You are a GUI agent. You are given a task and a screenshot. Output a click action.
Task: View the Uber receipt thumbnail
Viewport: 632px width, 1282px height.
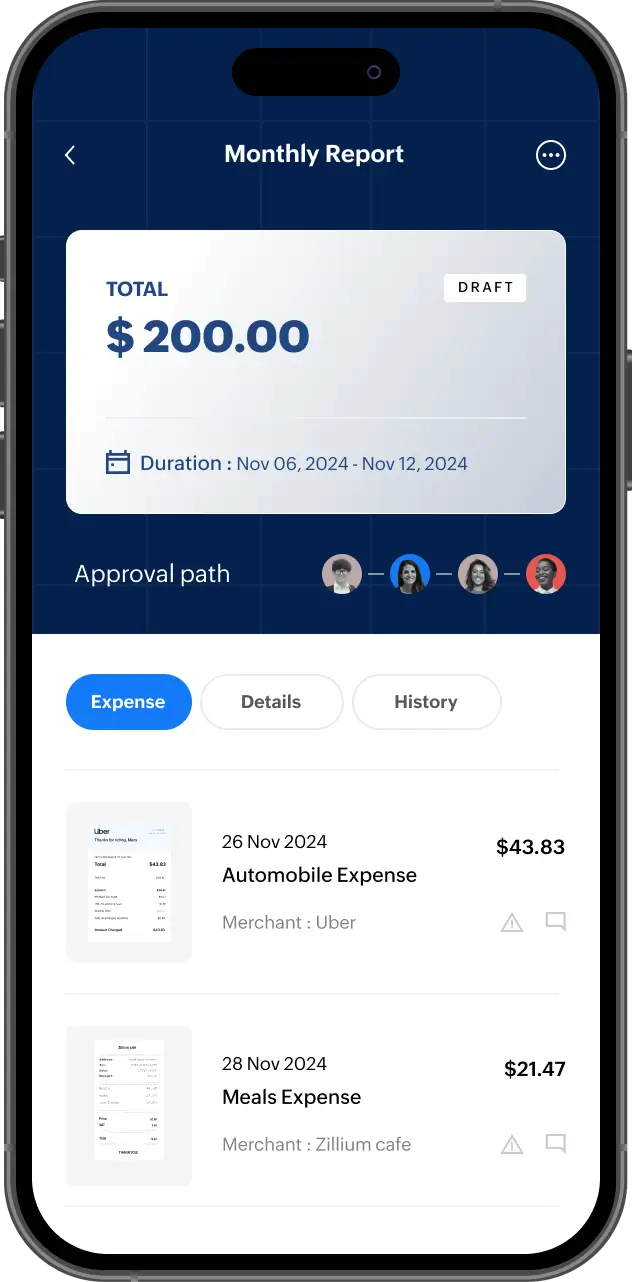[129, 882]
